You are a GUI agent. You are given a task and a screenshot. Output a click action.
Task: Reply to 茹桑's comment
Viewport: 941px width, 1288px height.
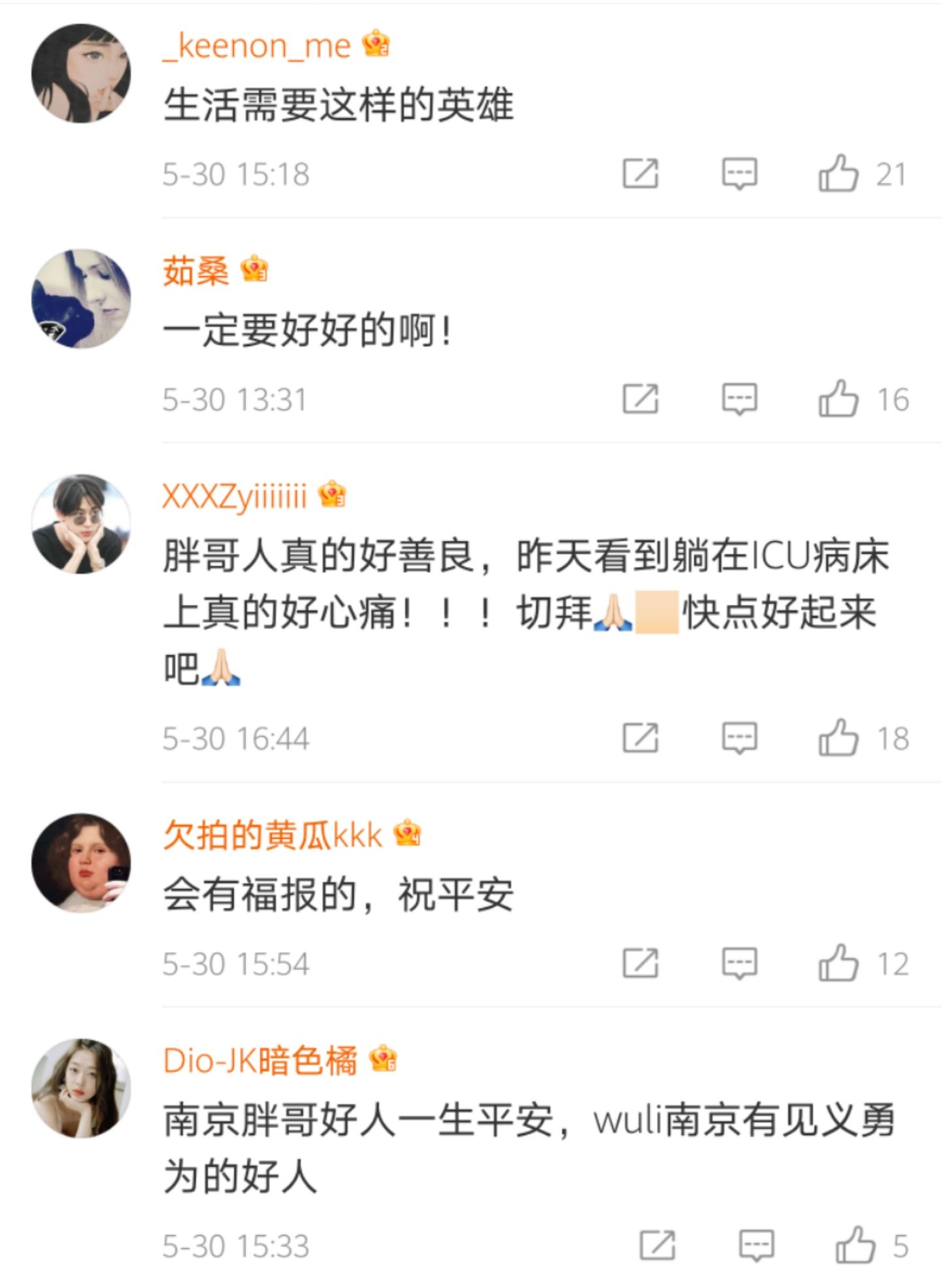739,399
